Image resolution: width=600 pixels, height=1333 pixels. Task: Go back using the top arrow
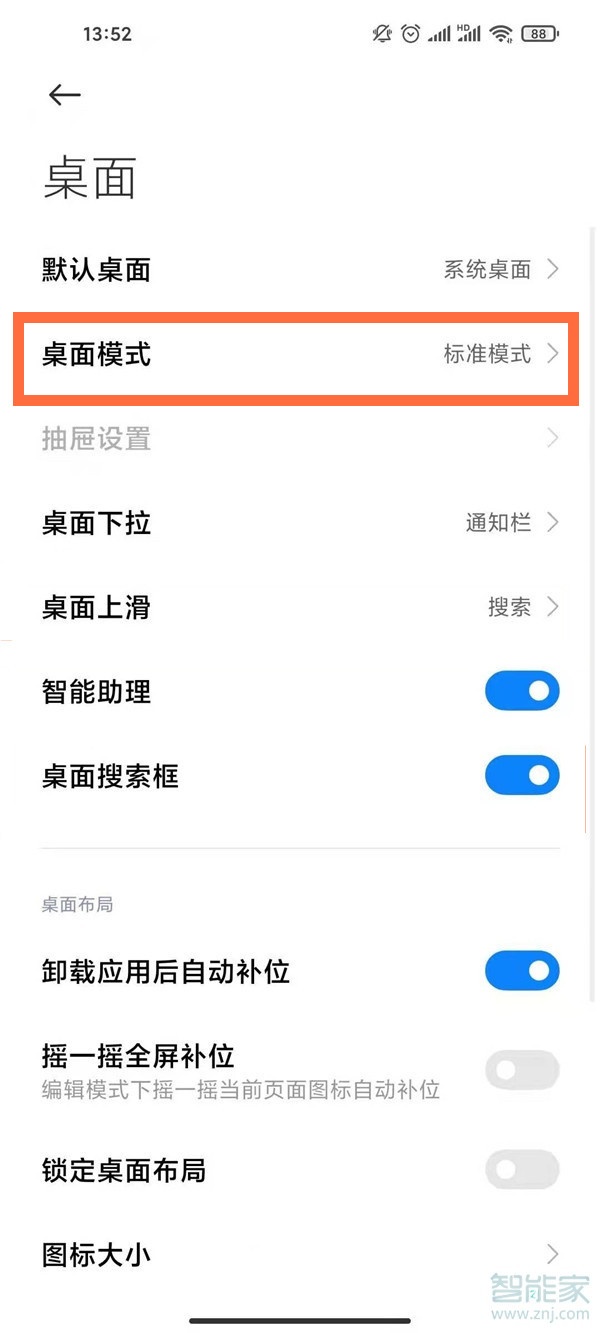(x=64, y=95)
